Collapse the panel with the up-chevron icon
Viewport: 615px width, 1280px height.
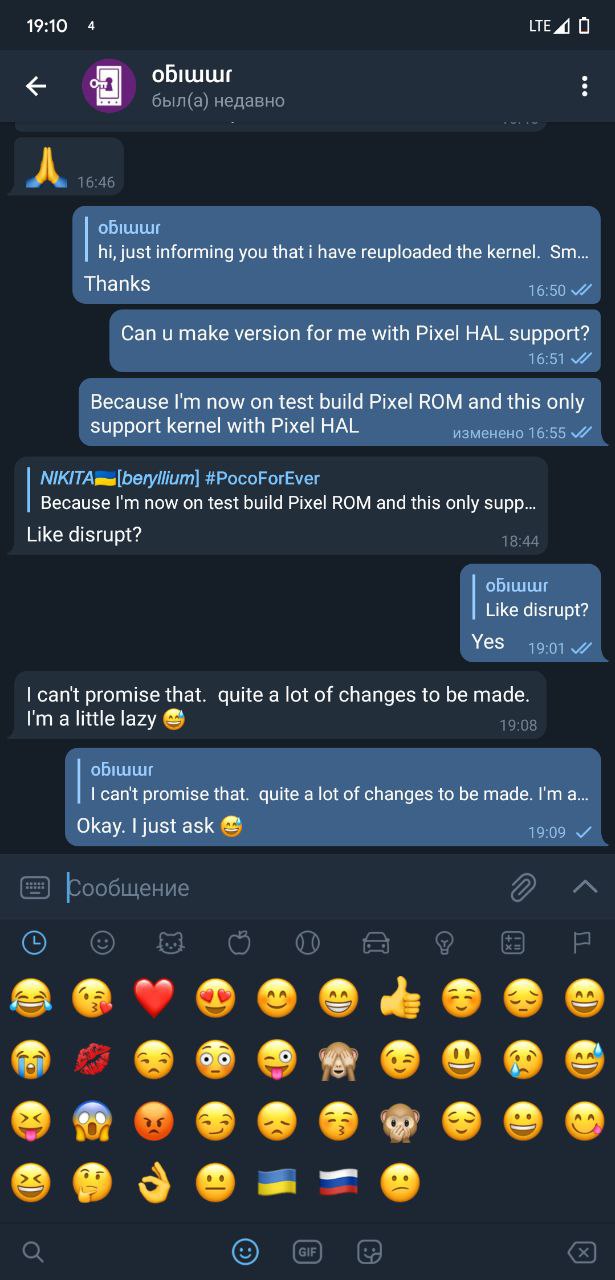(x=585, y=887)
